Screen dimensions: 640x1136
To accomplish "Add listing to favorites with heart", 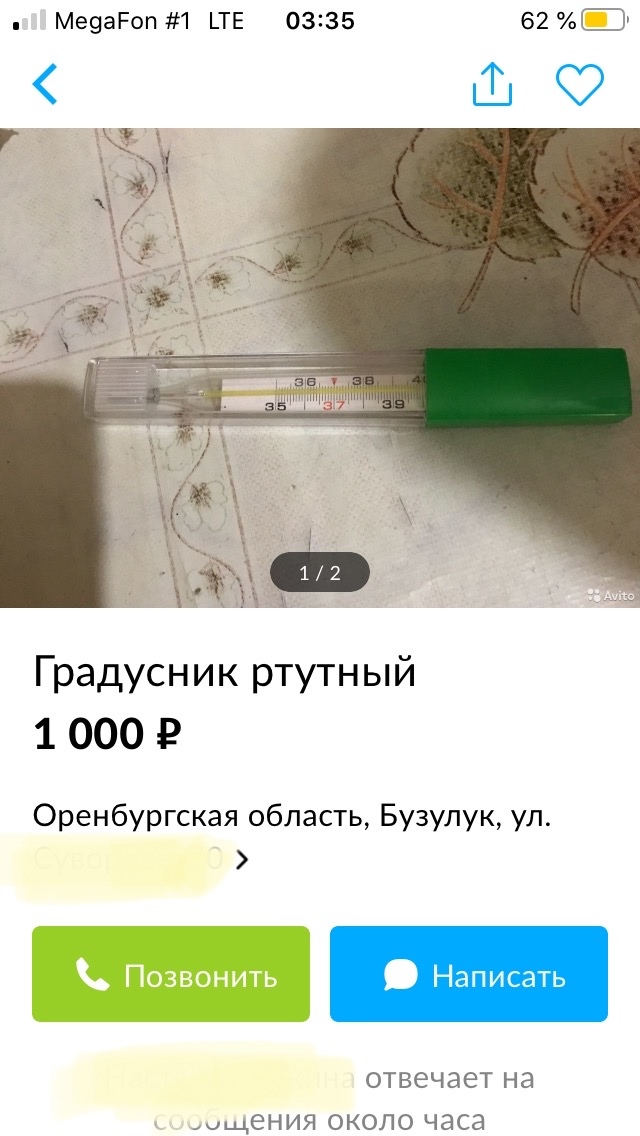I will click(580, 85).
